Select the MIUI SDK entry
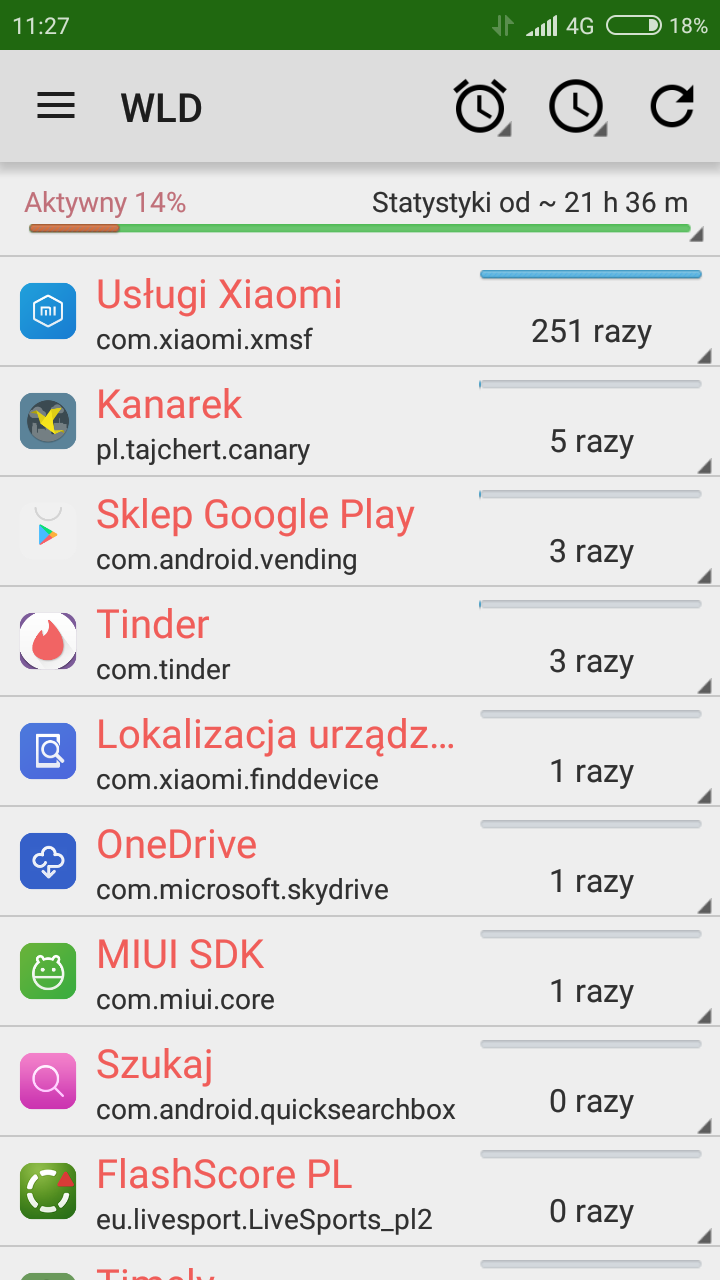The width and height of the screenshot is (720, 1280). 360,972
